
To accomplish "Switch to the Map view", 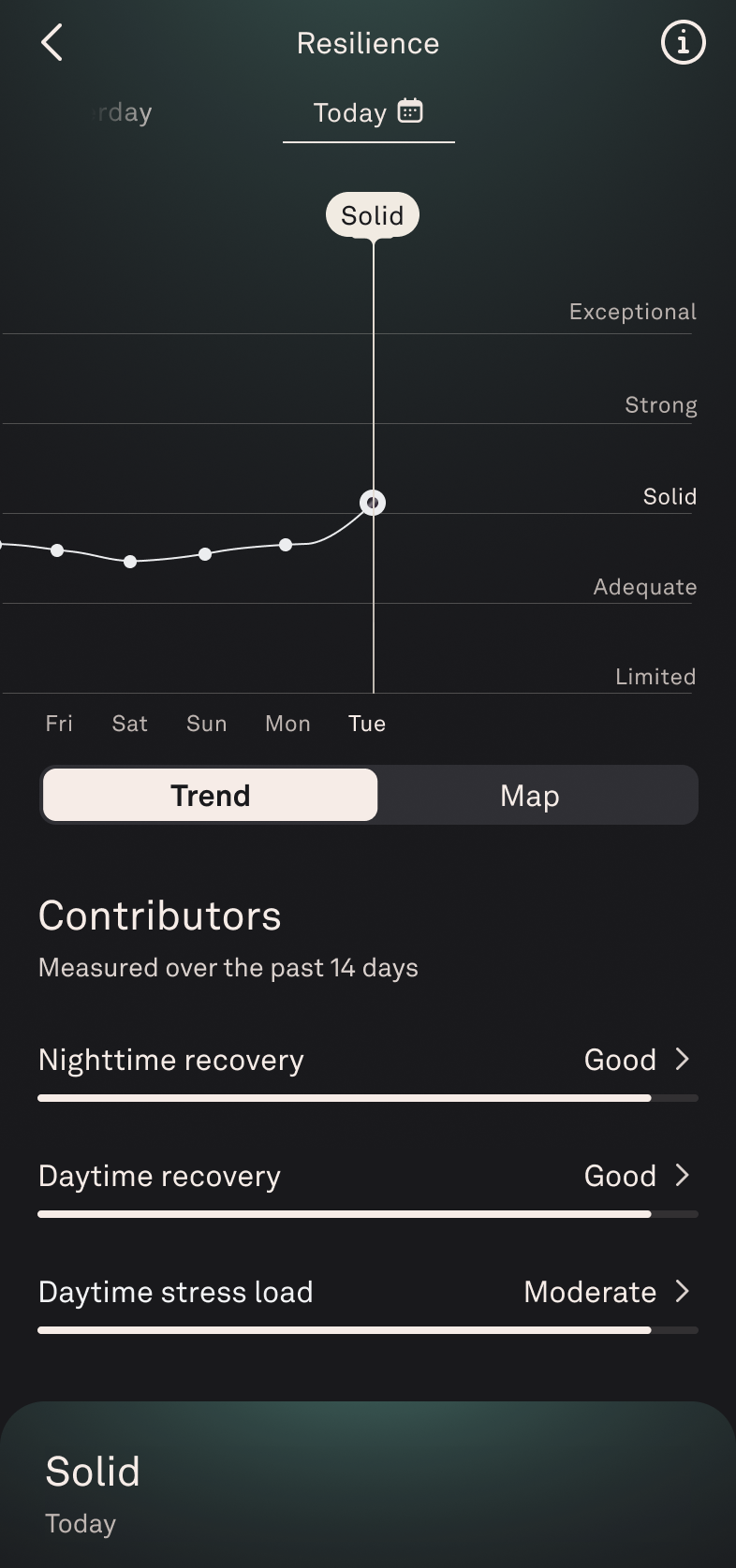I will click(529, 796).
